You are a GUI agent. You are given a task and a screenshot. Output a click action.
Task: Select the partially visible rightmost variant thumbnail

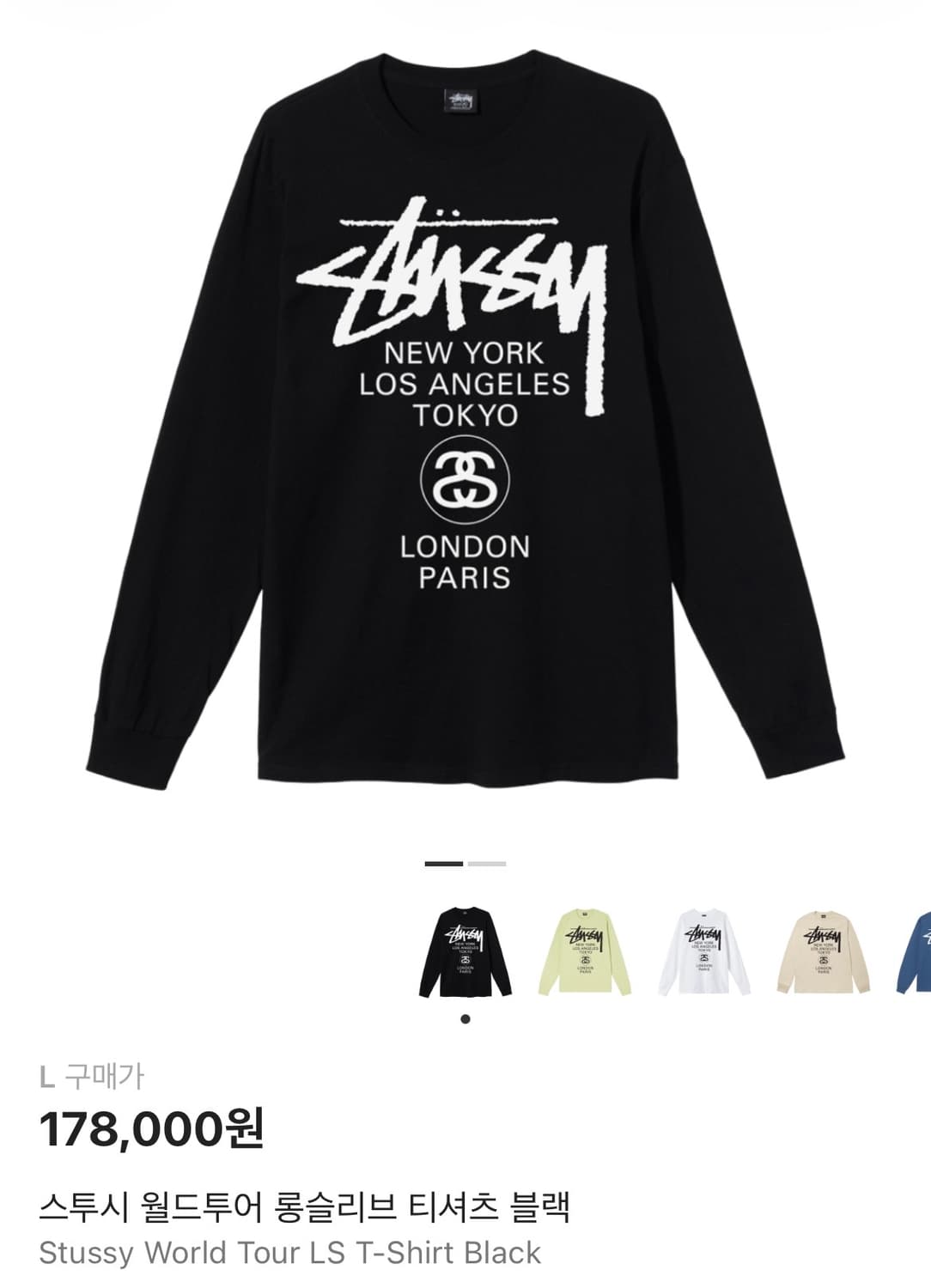pos(923,955)
